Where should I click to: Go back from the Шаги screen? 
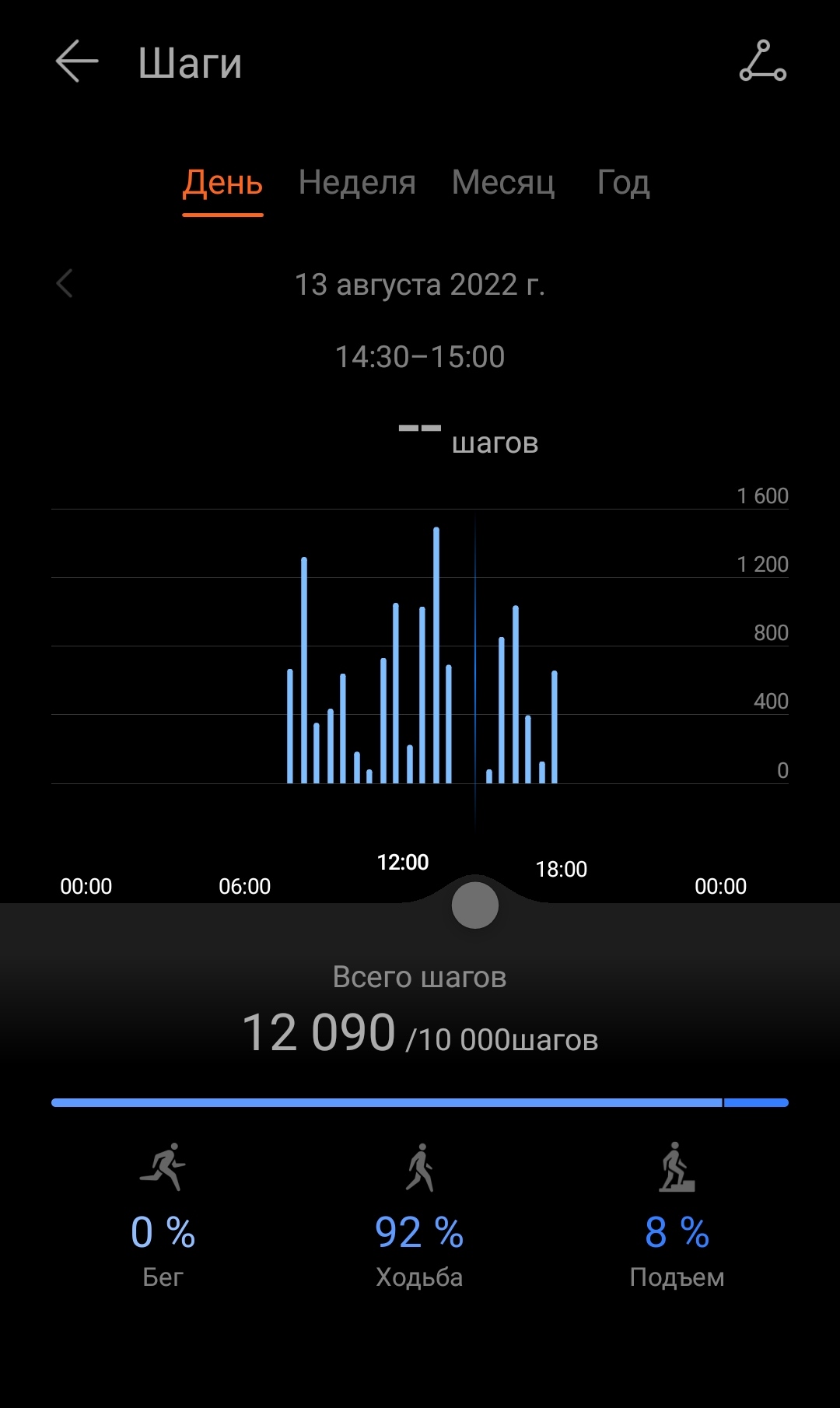tap(77, 61)
